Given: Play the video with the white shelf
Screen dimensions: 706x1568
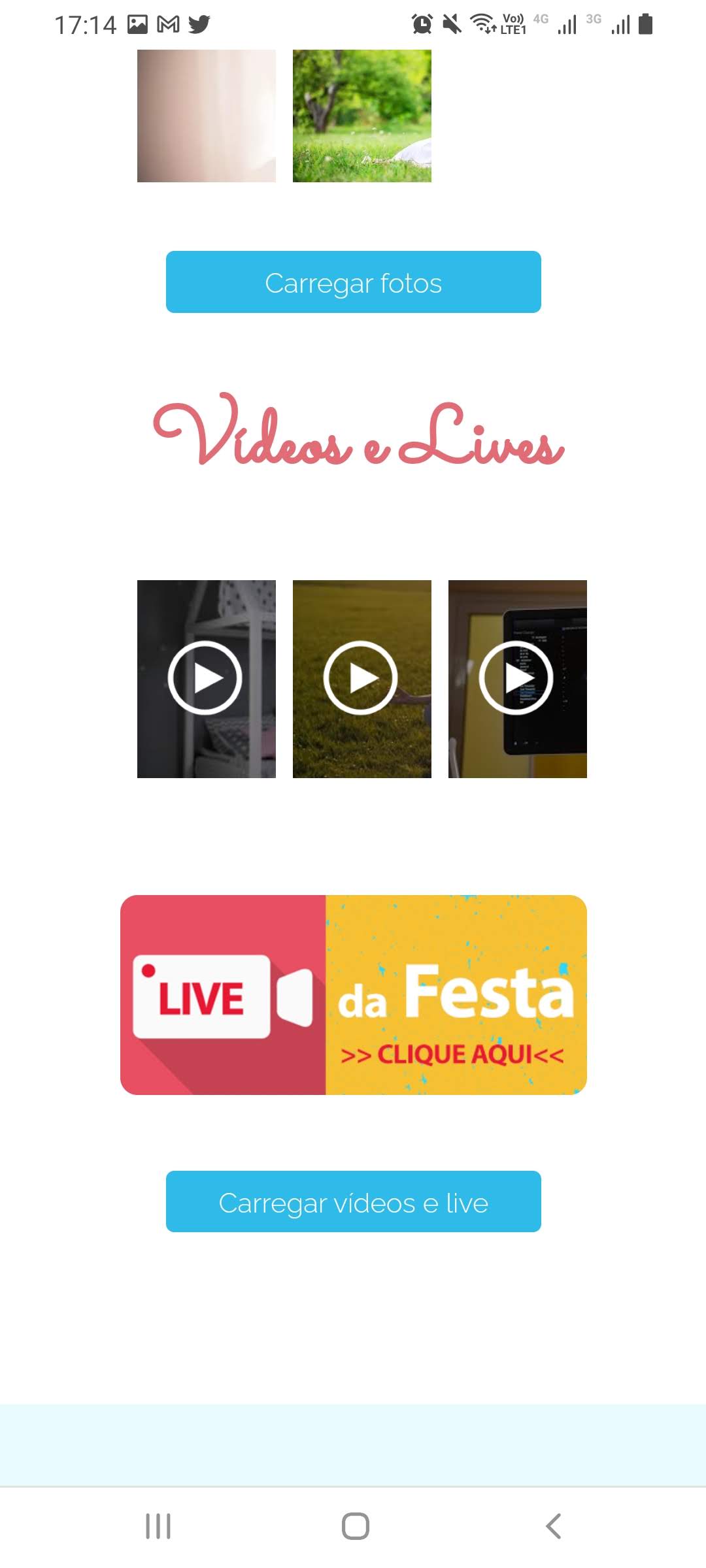Looking at the screenshot, I should [206, 678].
